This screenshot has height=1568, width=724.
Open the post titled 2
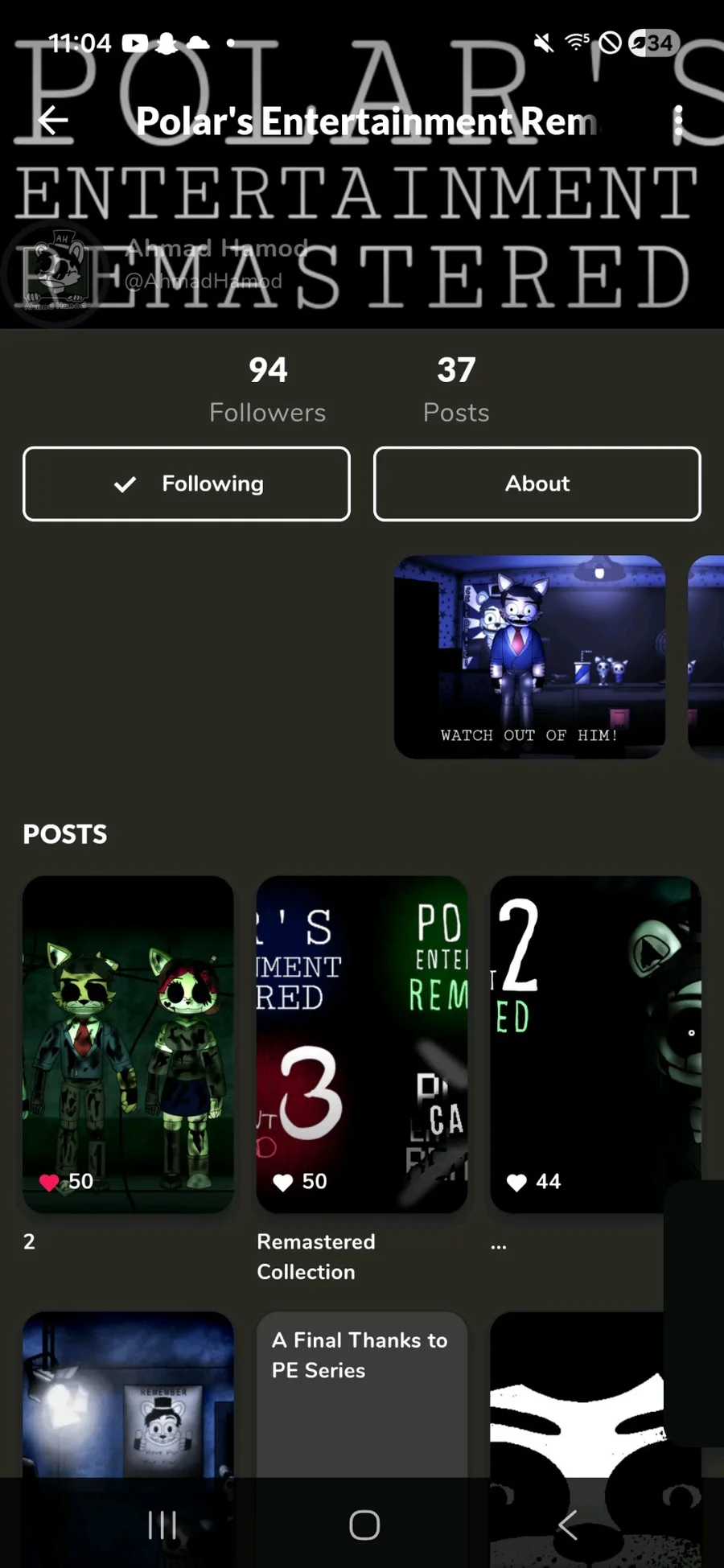click(x=128, y=1044)
